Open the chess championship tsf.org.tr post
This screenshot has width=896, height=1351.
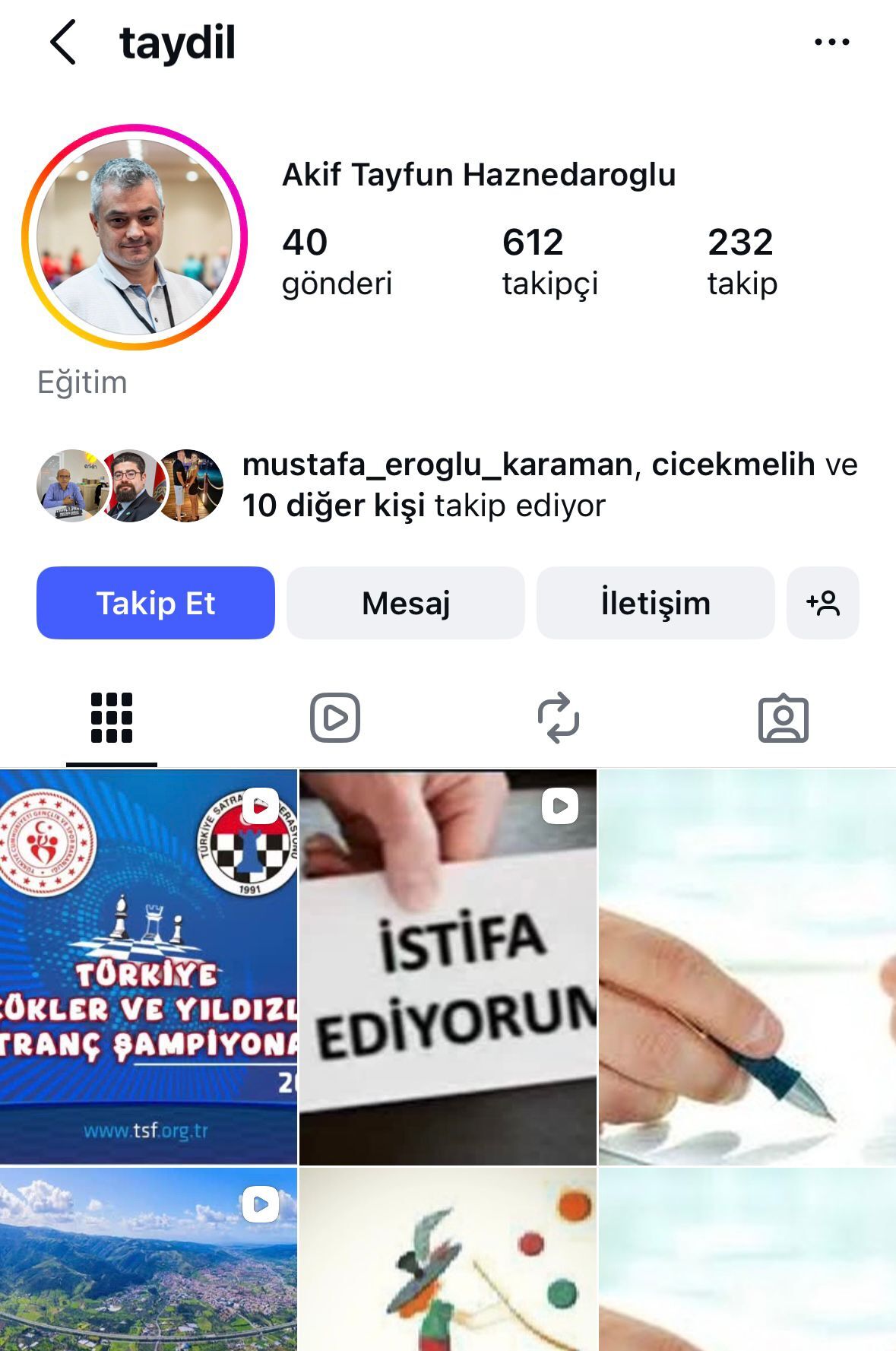148,967
